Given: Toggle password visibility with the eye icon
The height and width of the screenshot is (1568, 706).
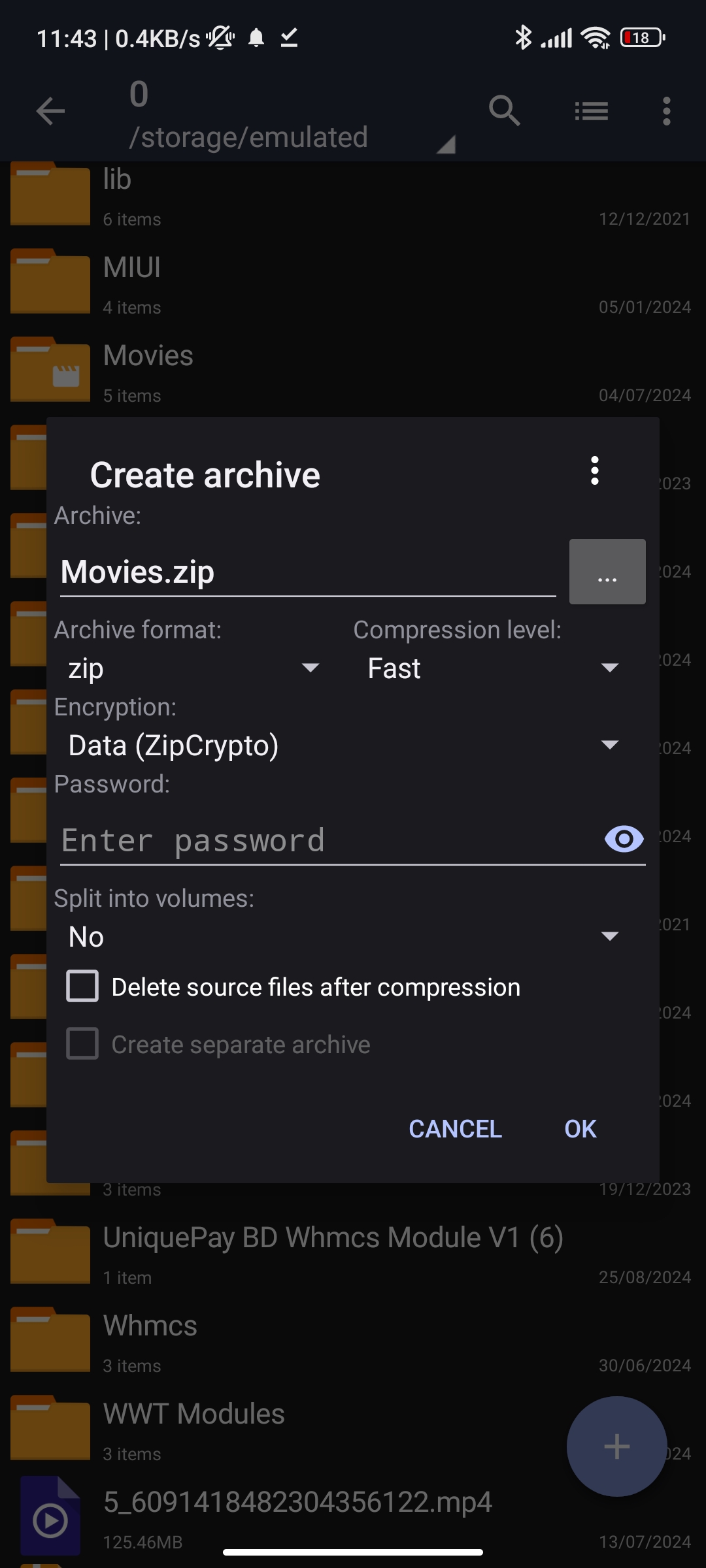Looking at the screenshot, I should [624, 839].
